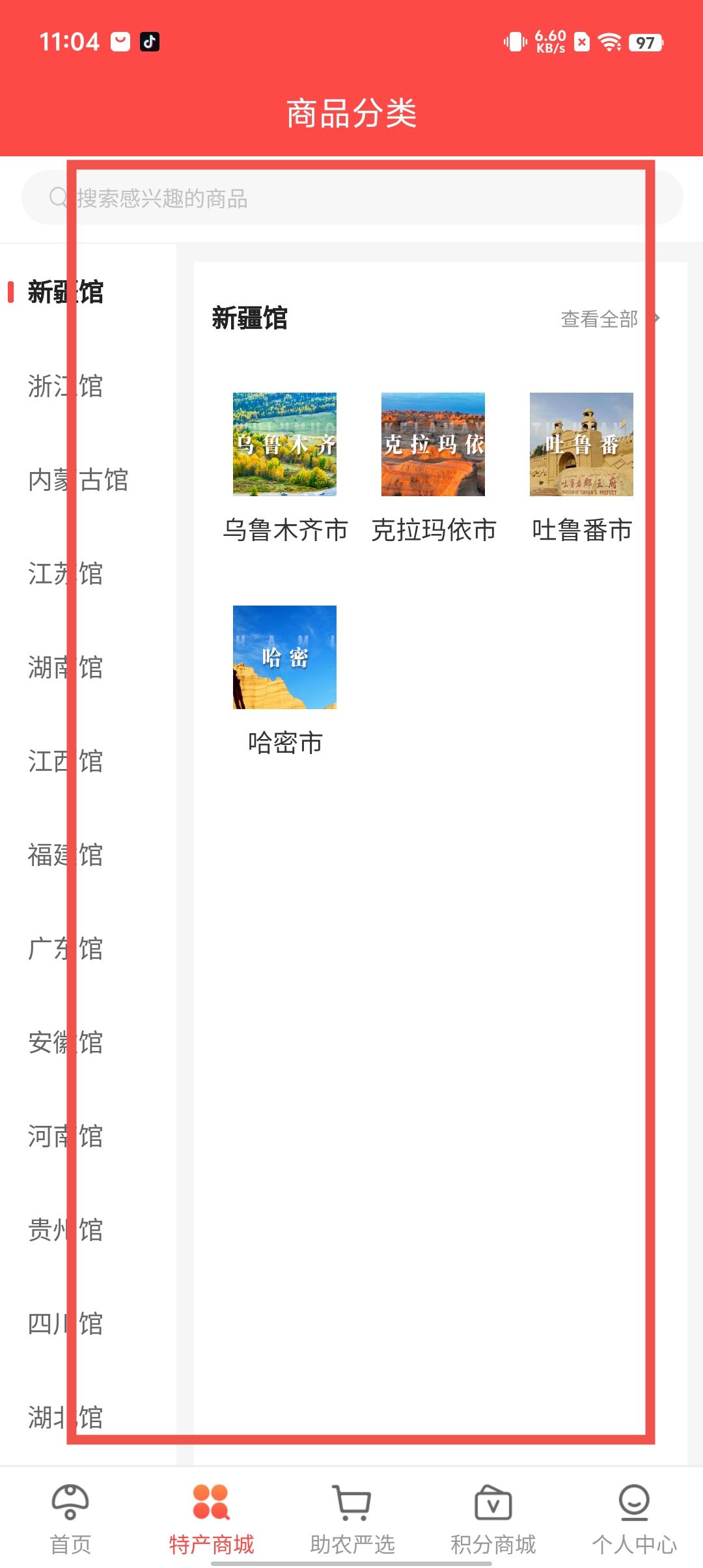This screenshot has height=1568, width=703.
Task: Open the 吐鲁番市 tile
Action: pyautogui.click(x=581, y=466)
